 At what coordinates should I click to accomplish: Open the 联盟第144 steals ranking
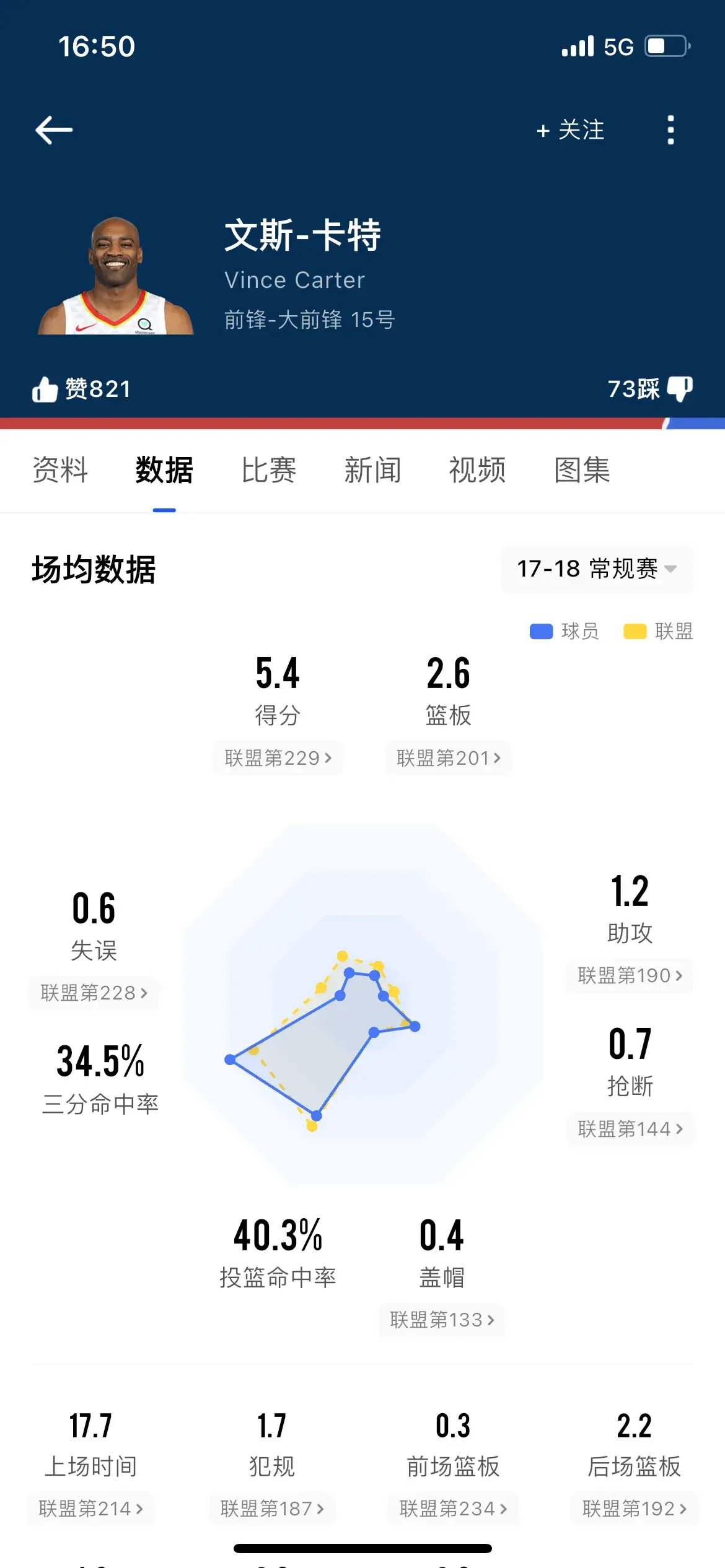(x=630, y=1128)
